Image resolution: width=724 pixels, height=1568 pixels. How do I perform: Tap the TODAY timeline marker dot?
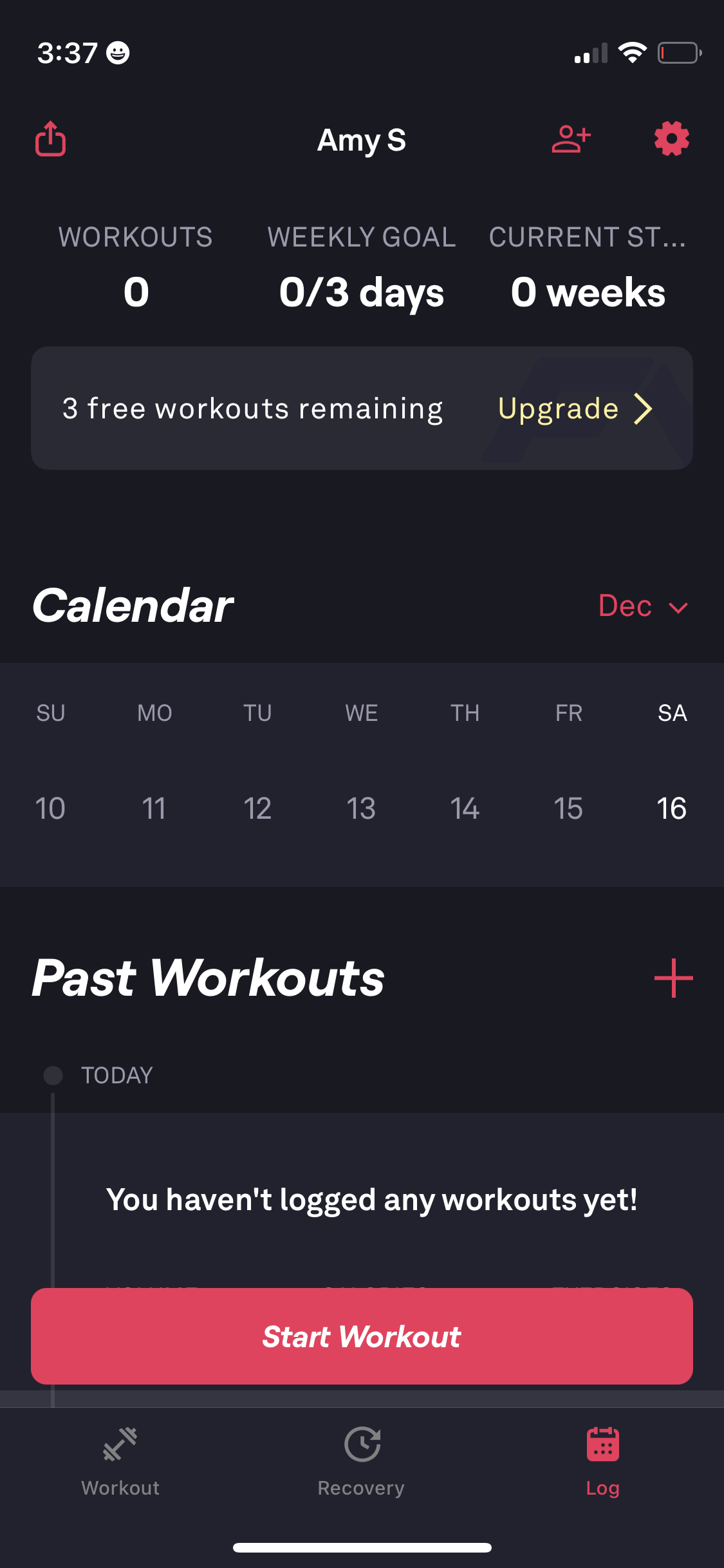[x=53, y=1074]
